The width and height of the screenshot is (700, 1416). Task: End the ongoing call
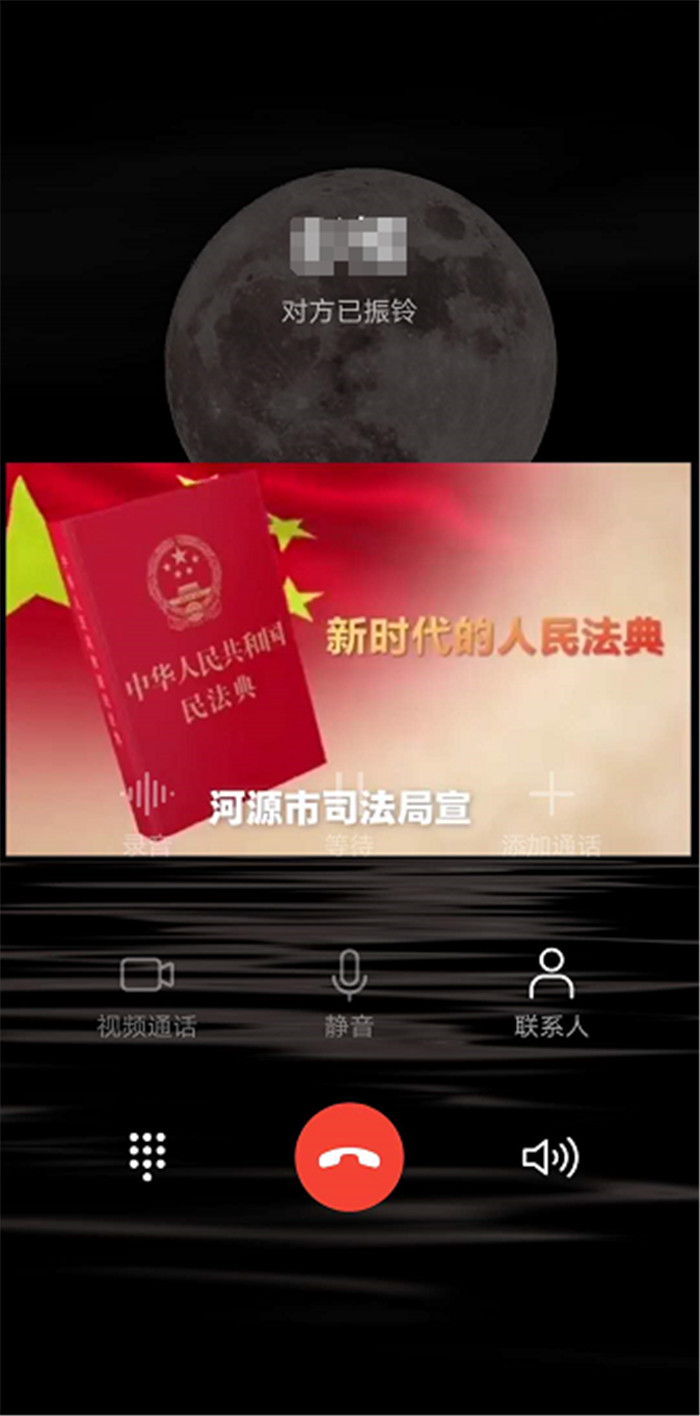349,1158
